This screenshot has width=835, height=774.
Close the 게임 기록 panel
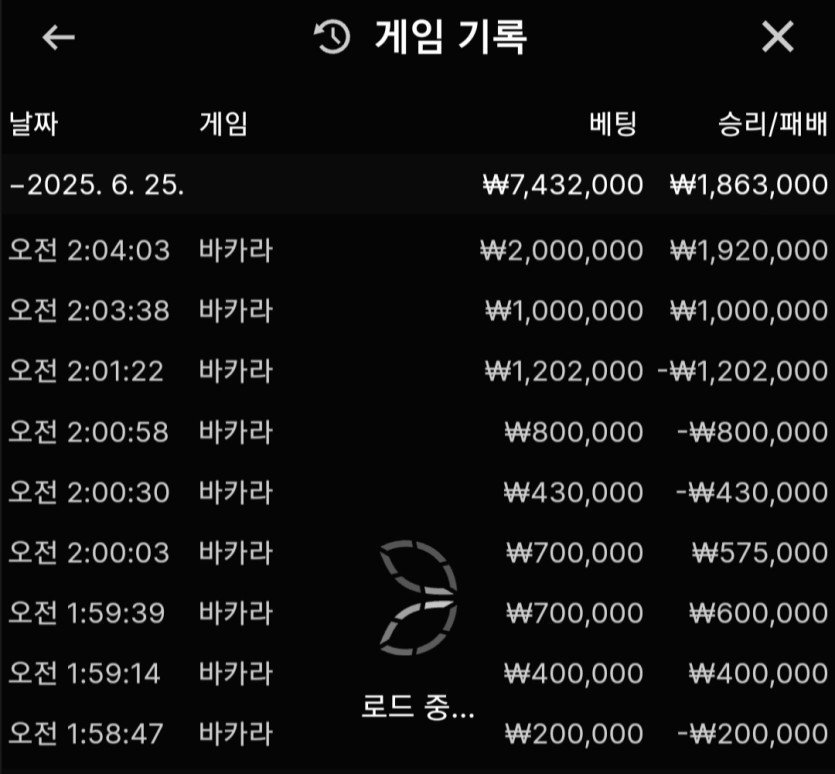coord(777,37)
